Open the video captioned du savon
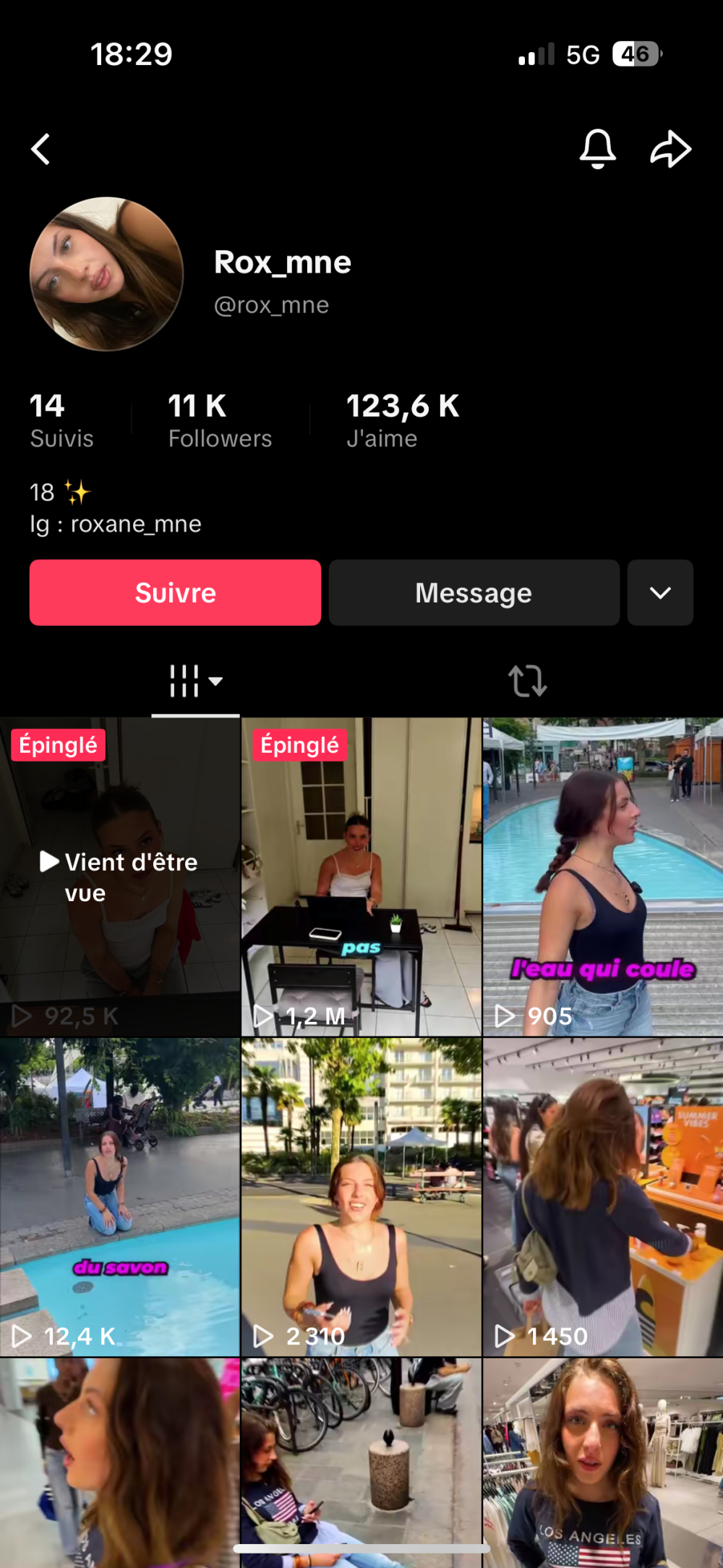The image size is (723, 1568). tap(120, 1197)
